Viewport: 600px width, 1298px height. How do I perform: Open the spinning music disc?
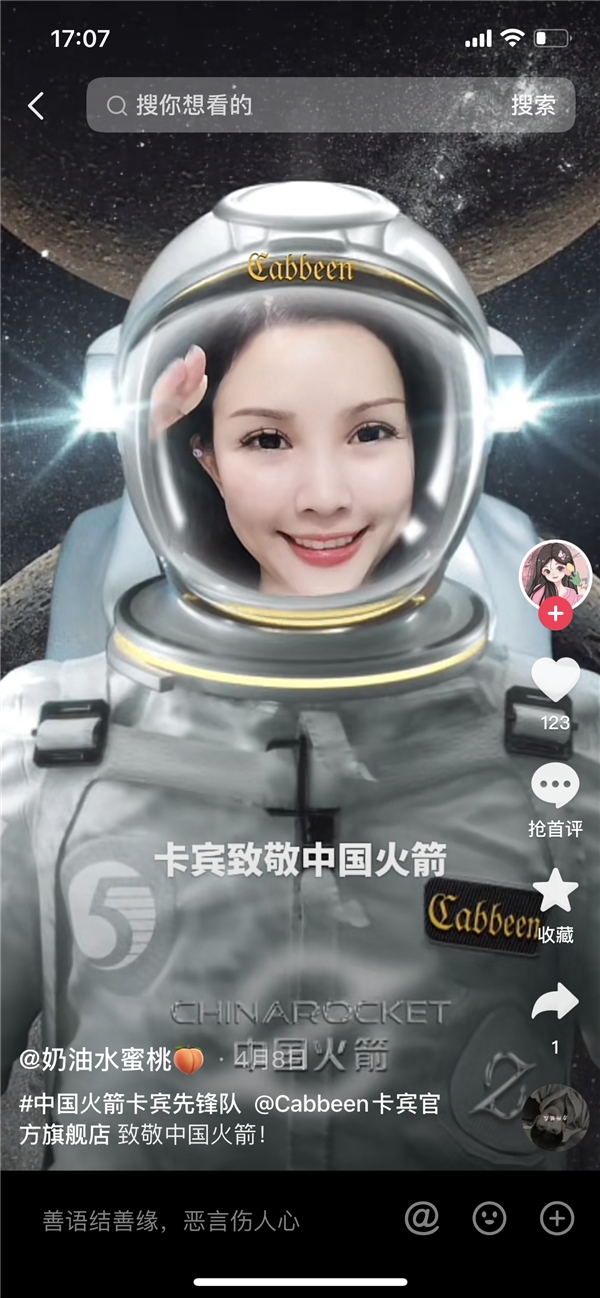tap(555, 1115)
